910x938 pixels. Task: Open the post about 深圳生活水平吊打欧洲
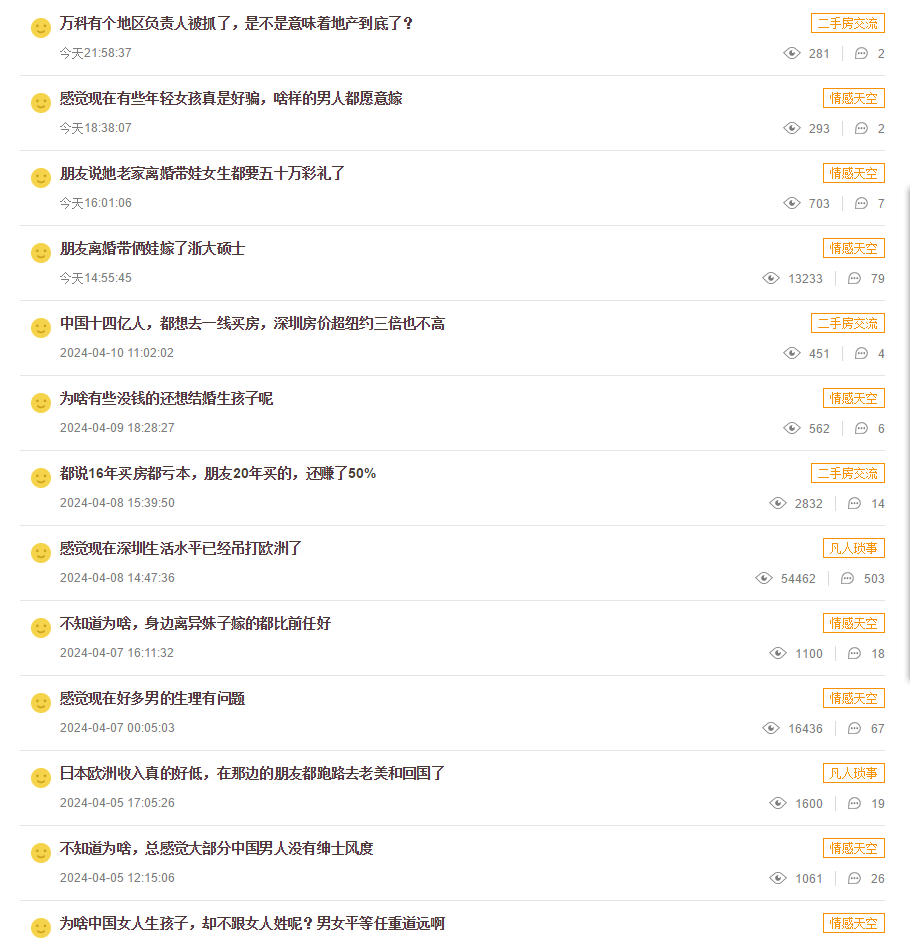click(x=181, y=548)
